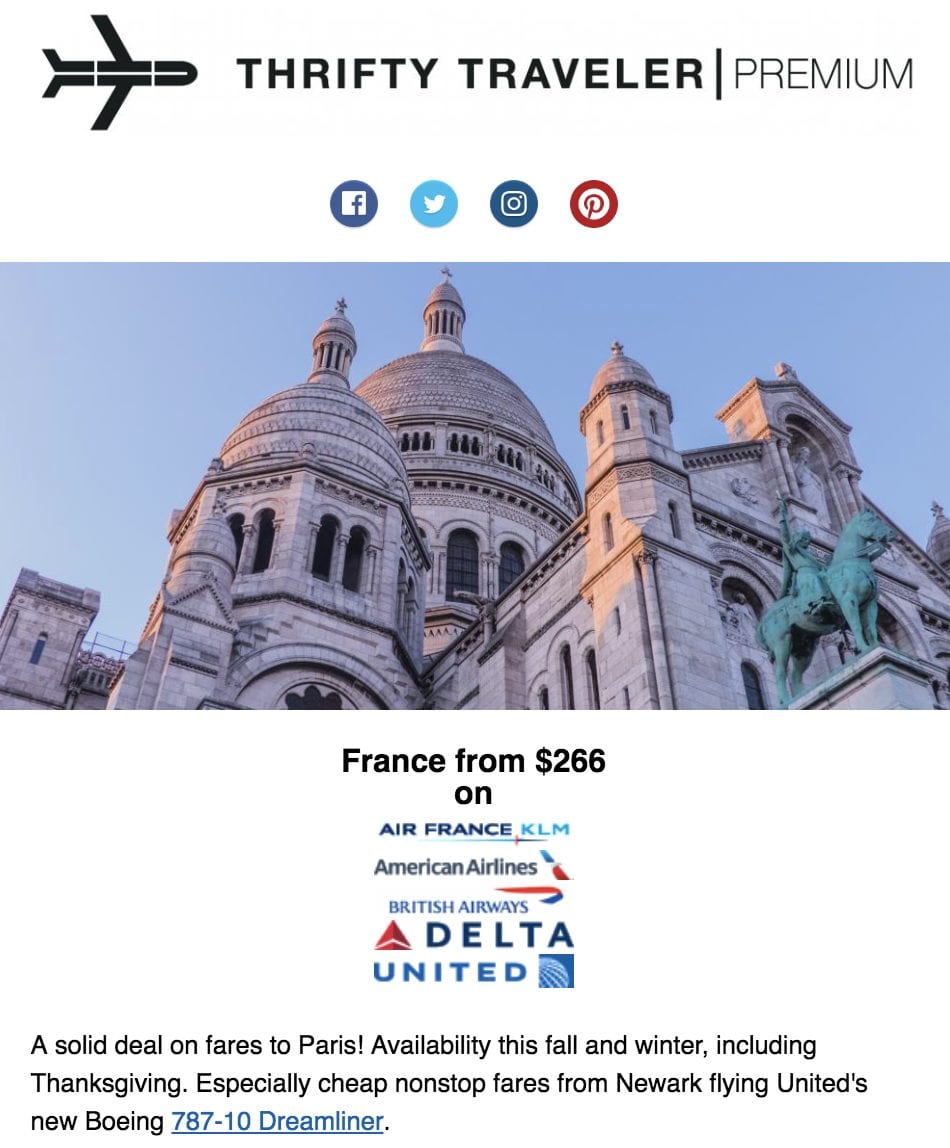Open the Facebook social icon
950x1148 pixels.
click(354, 203)
